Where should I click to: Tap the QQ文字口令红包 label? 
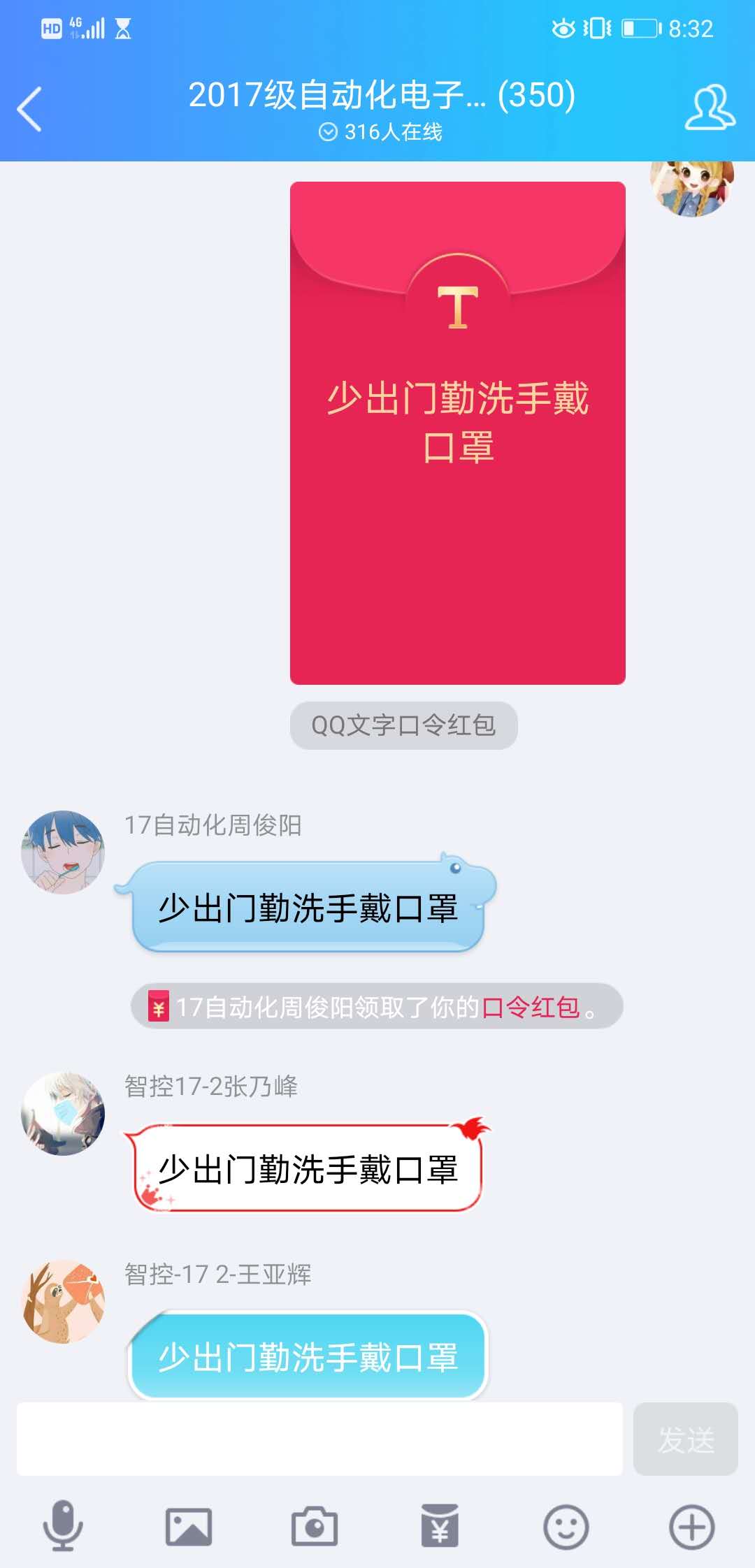point(403,725)
